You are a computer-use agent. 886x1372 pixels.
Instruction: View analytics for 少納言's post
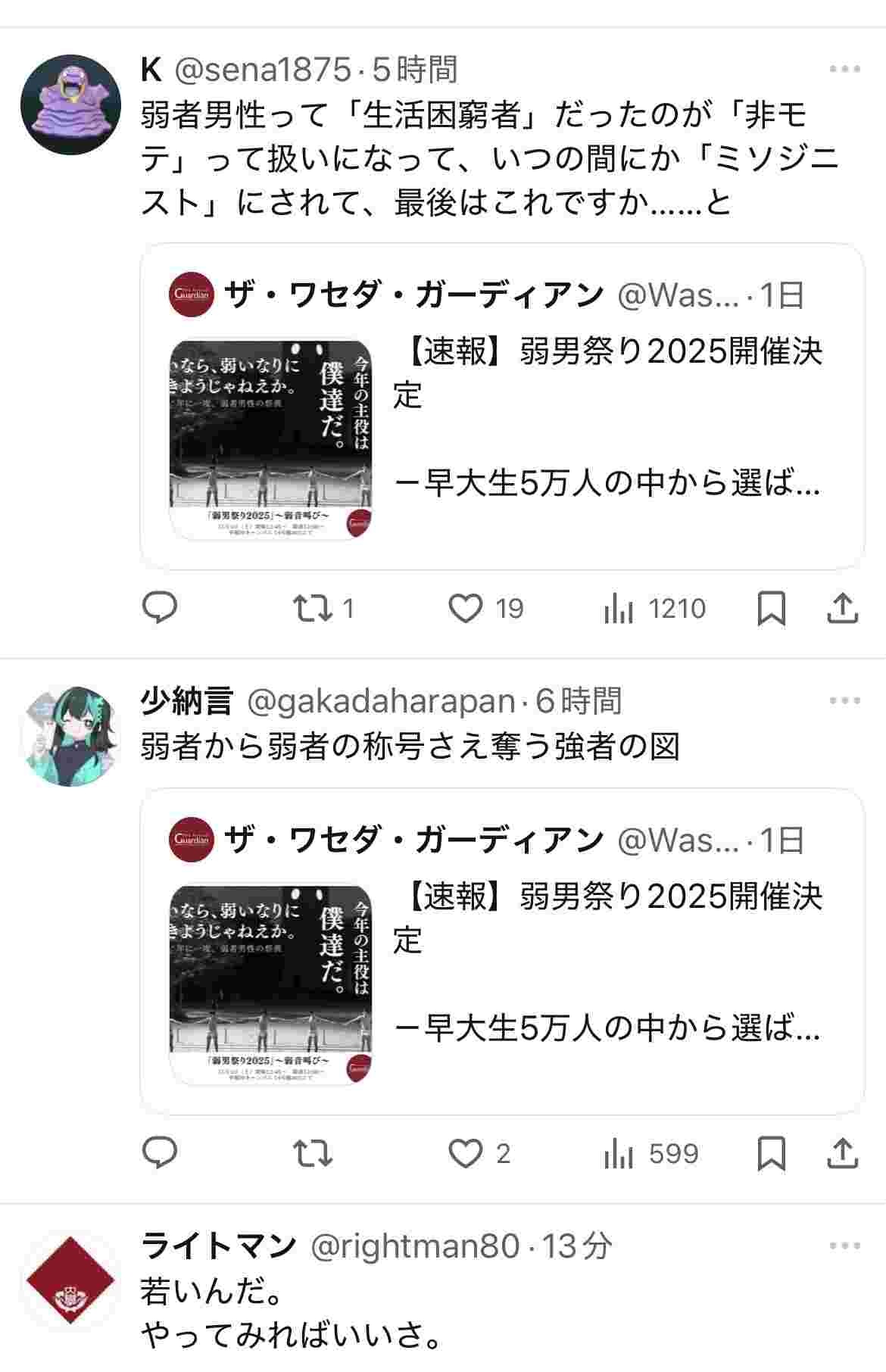tap(619, 1153)
